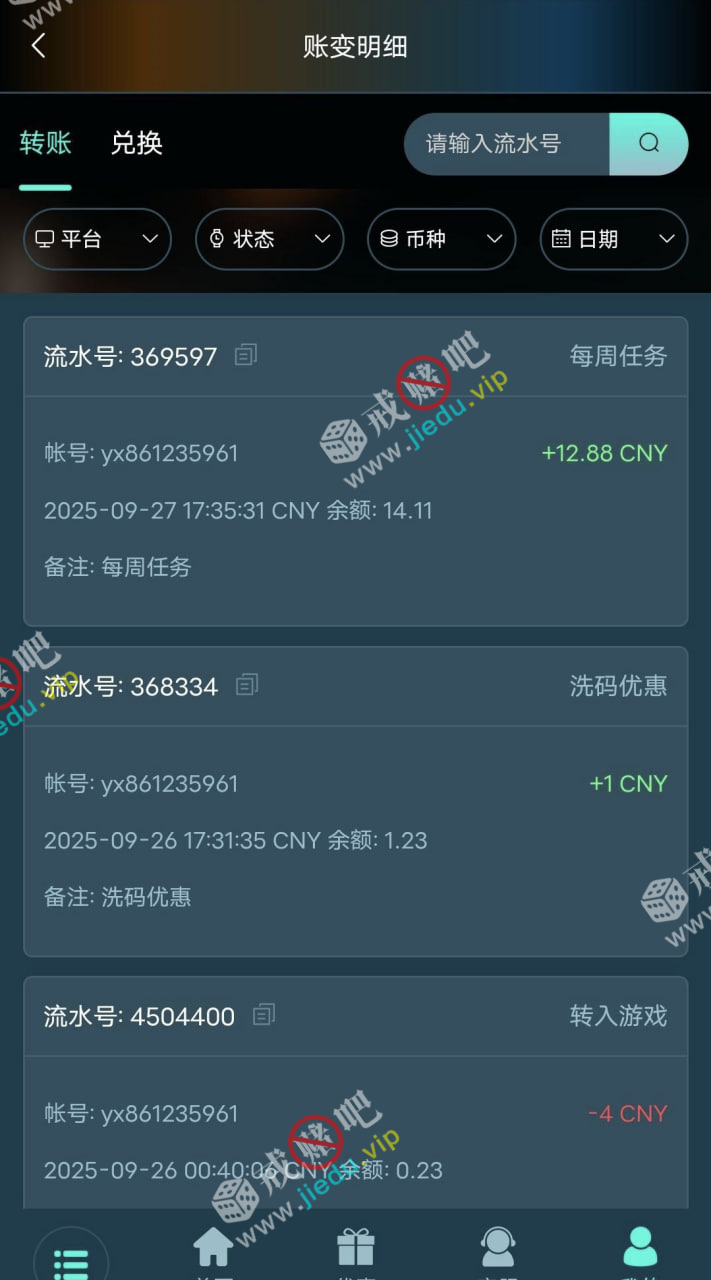This screenshot has width=711, height=1280.
Task: Open the 日期 date filter
Action: [x=614, y=239]
